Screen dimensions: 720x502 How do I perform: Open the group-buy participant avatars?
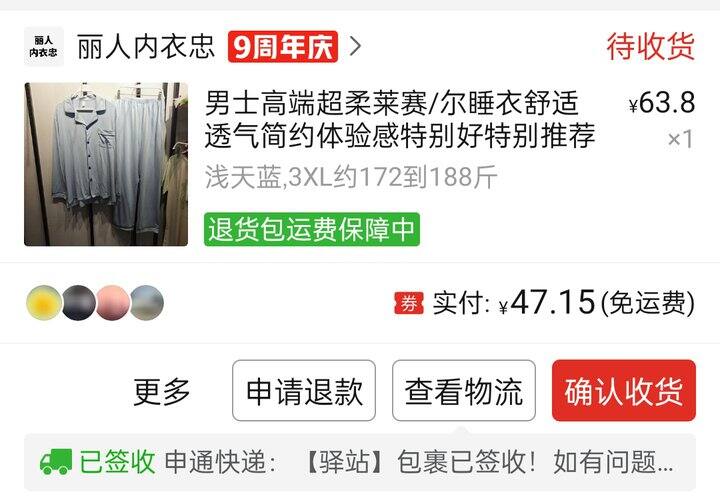95,303
